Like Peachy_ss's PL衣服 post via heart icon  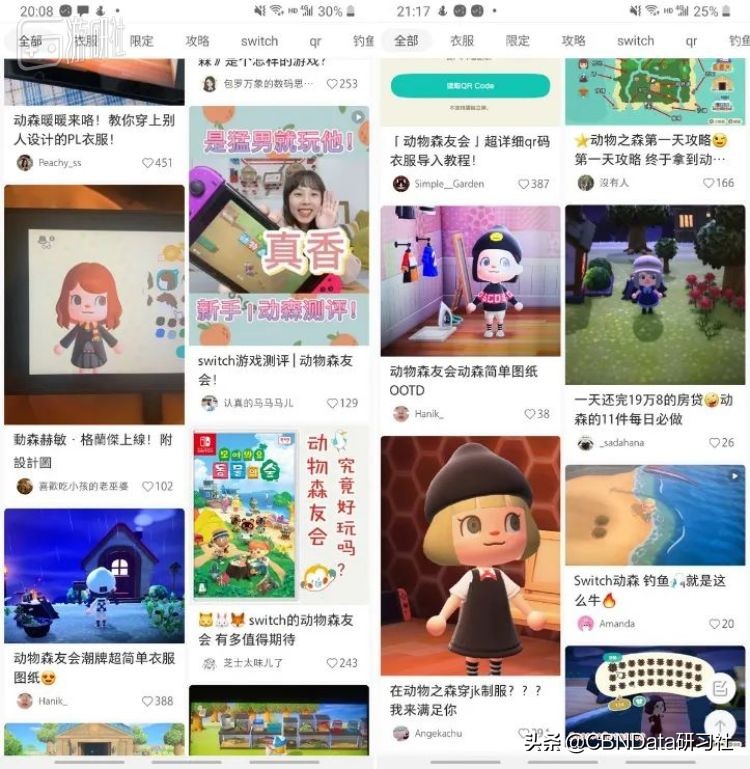pyautogui.click(x=150, y=162)
